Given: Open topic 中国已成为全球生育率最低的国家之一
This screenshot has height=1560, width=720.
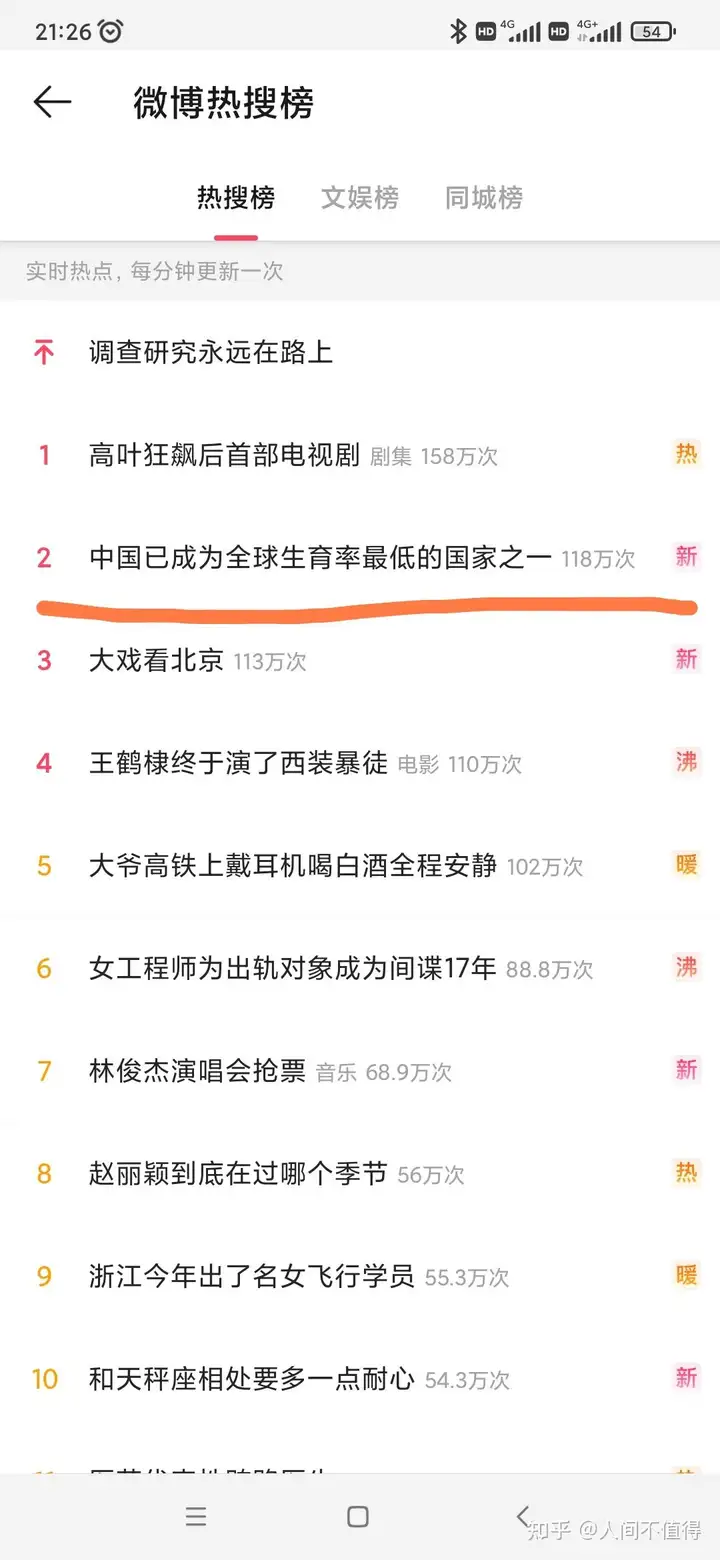Looking at the screenshot, I should click(320, 558).
